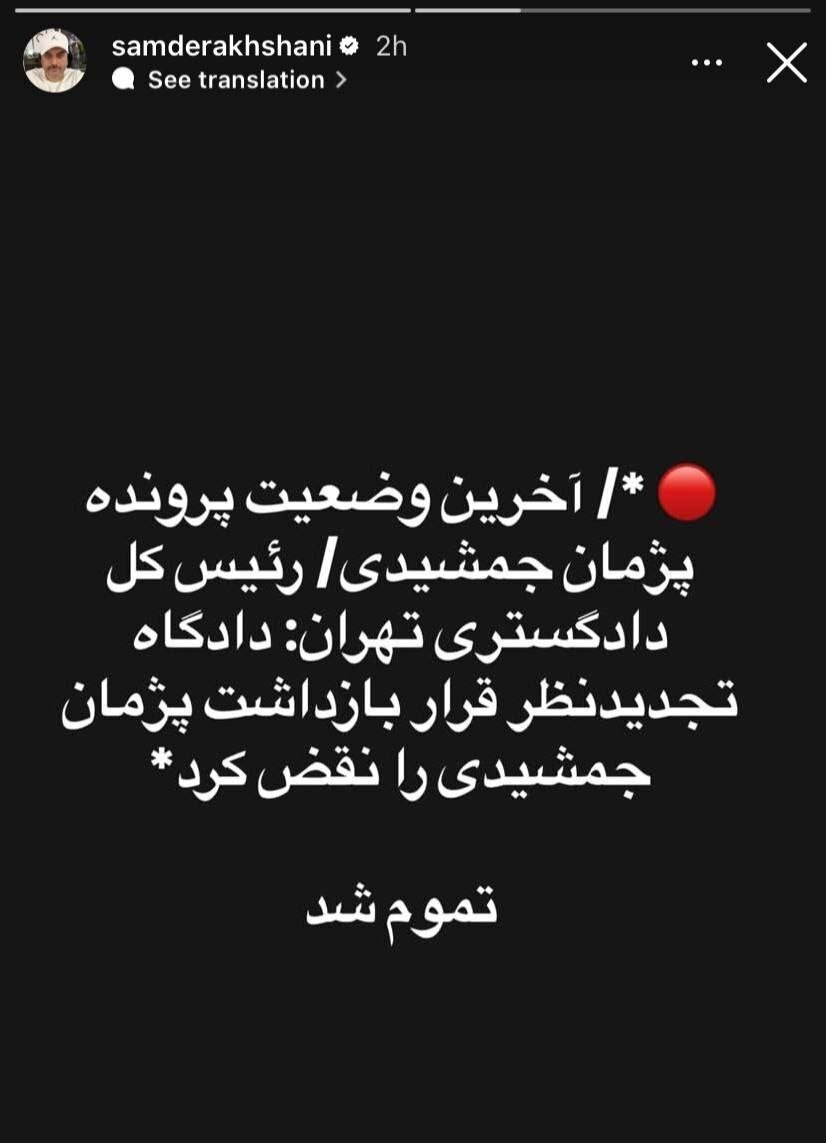Click the dark background area below the text

coord(413,1050)
